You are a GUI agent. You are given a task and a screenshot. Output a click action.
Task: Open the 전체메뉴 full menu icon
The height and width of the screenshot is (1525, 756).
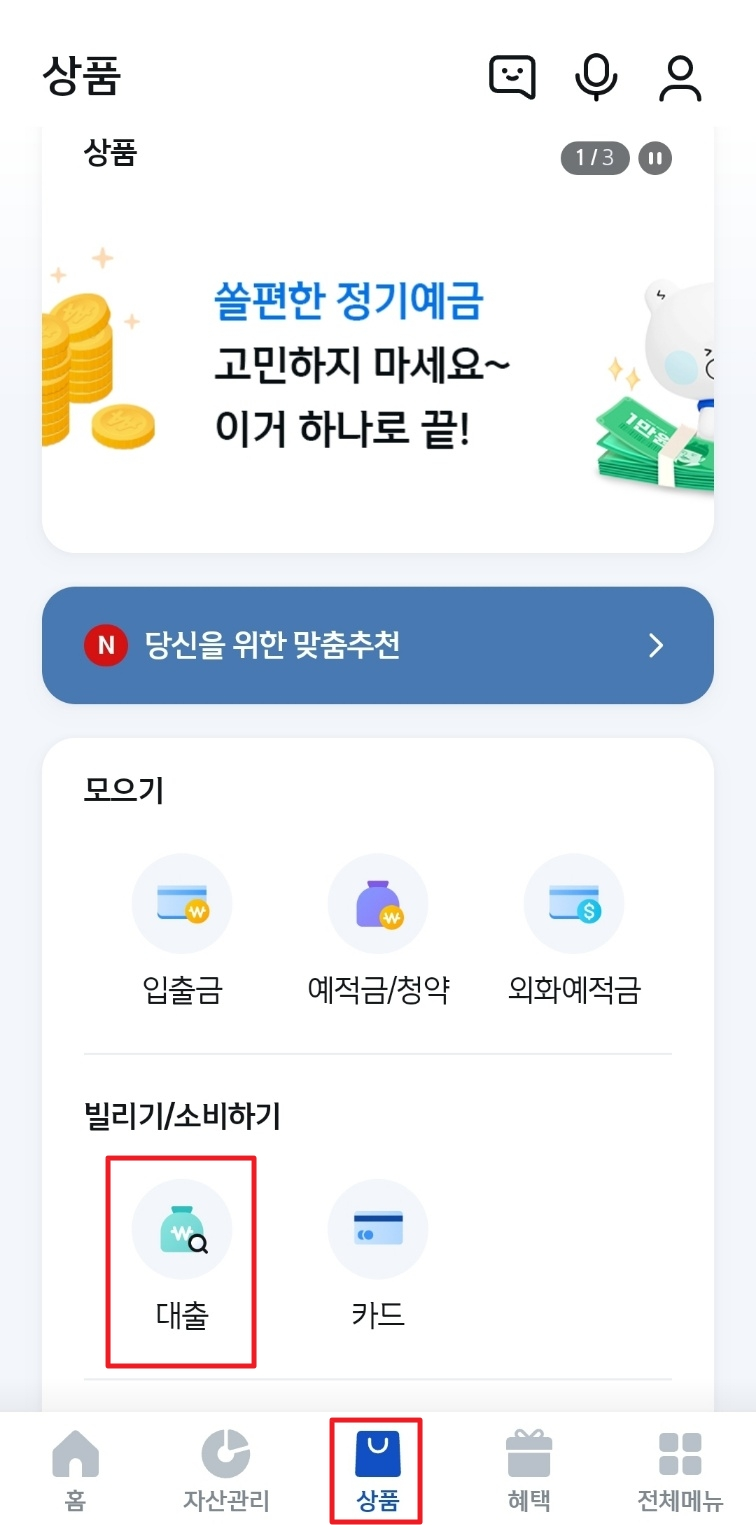pos(679,1463)
